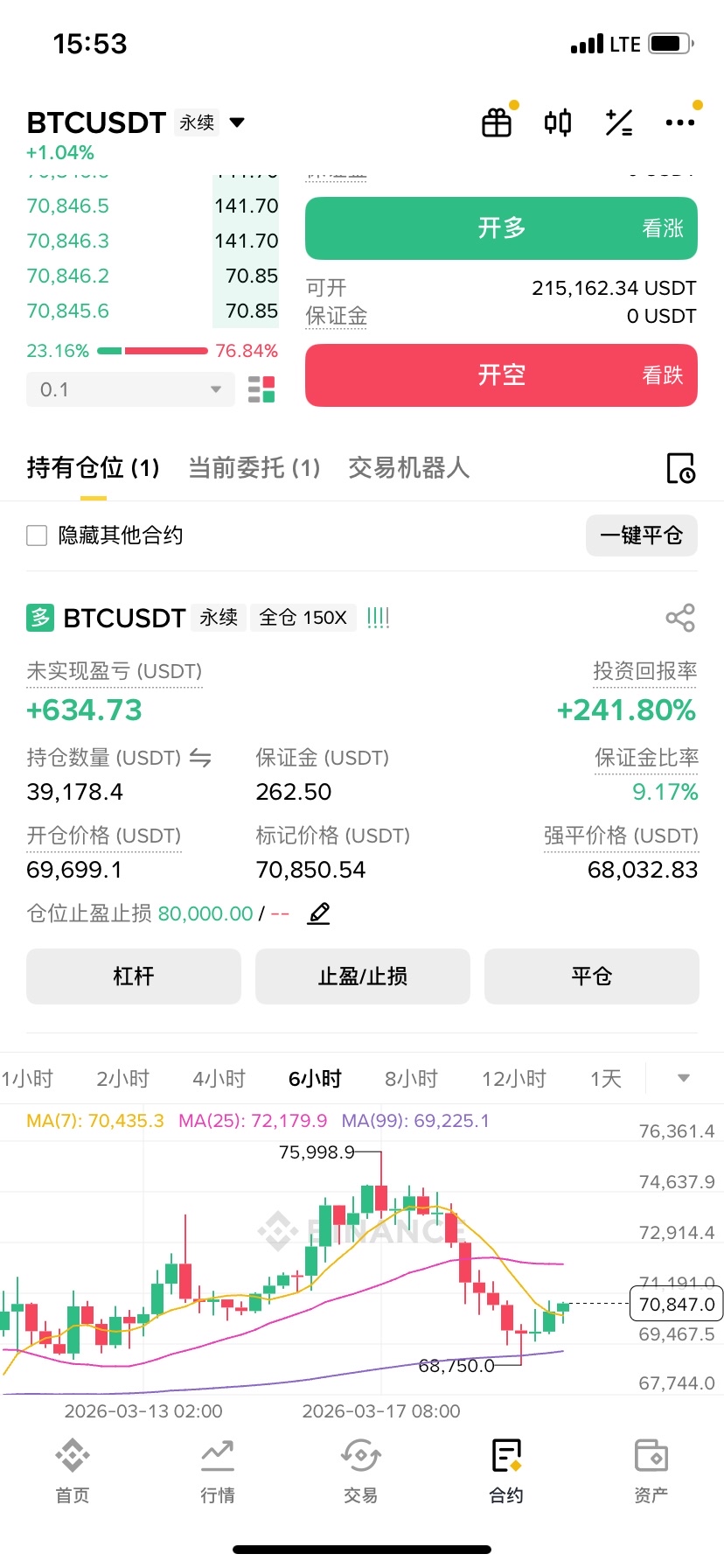Open the order history clock icon
Screen dimensions: 724x1568
682,469
